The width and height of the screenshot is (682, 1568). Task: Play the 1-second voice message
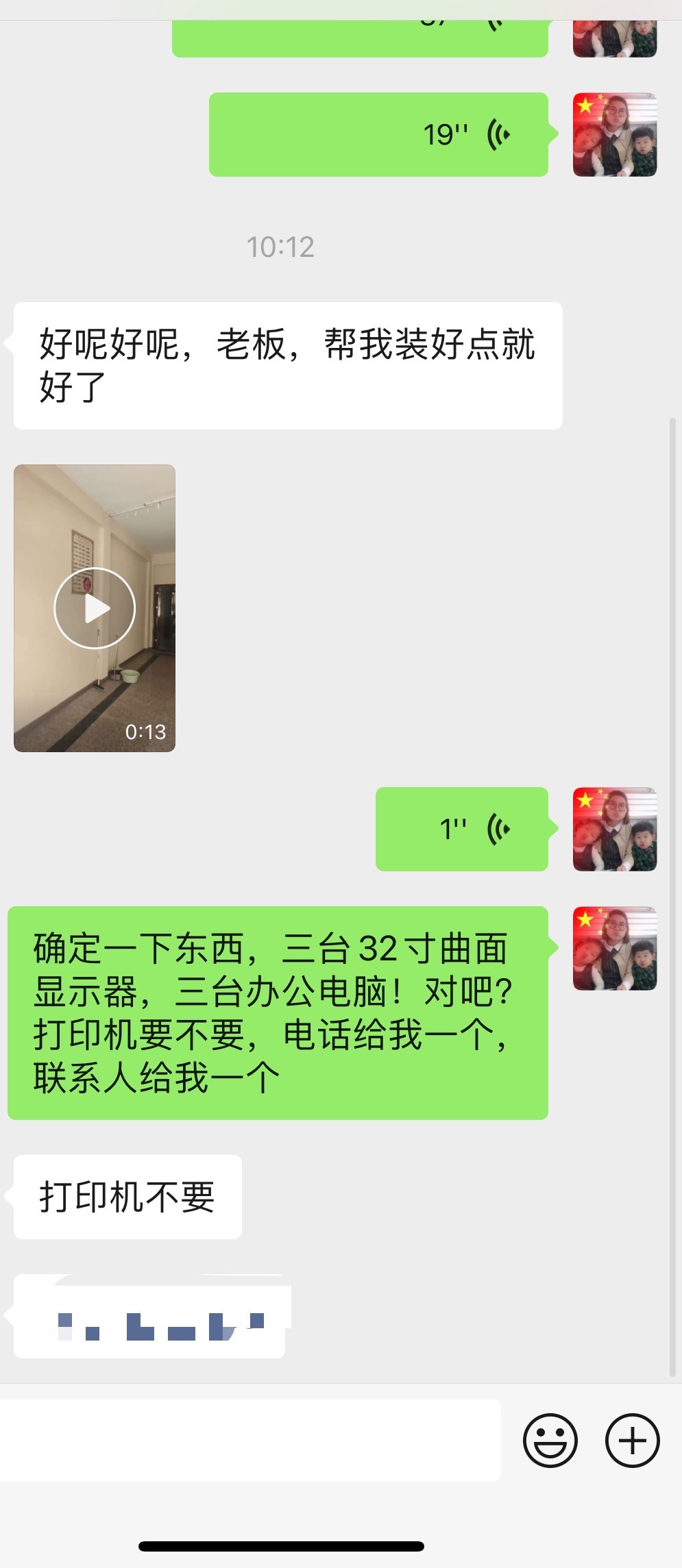[461, 829]
